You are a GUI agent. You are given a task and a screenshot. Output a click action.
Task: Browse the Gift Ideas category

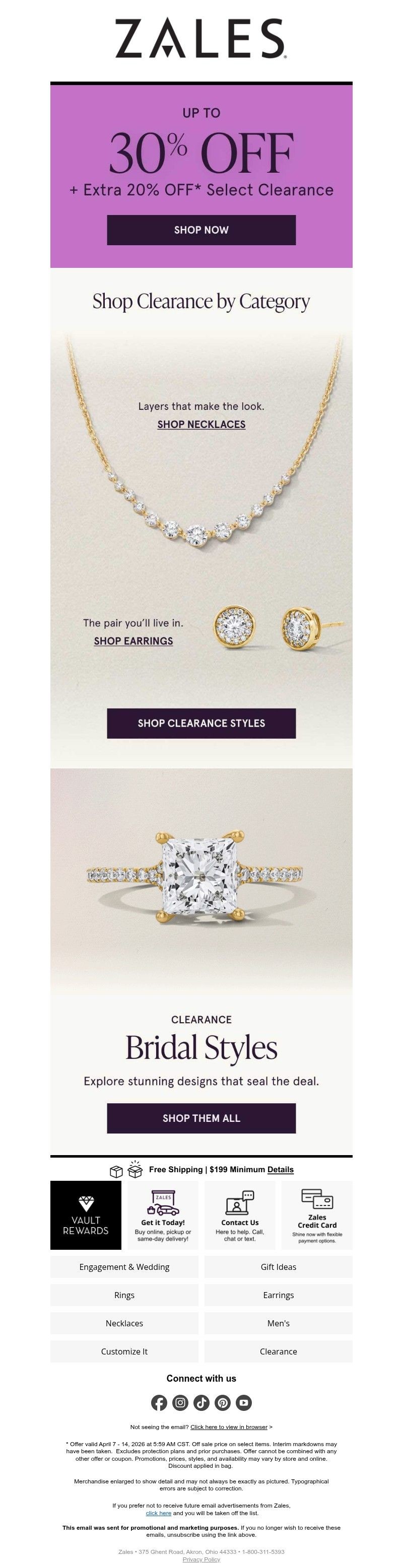pos(278,1267)
